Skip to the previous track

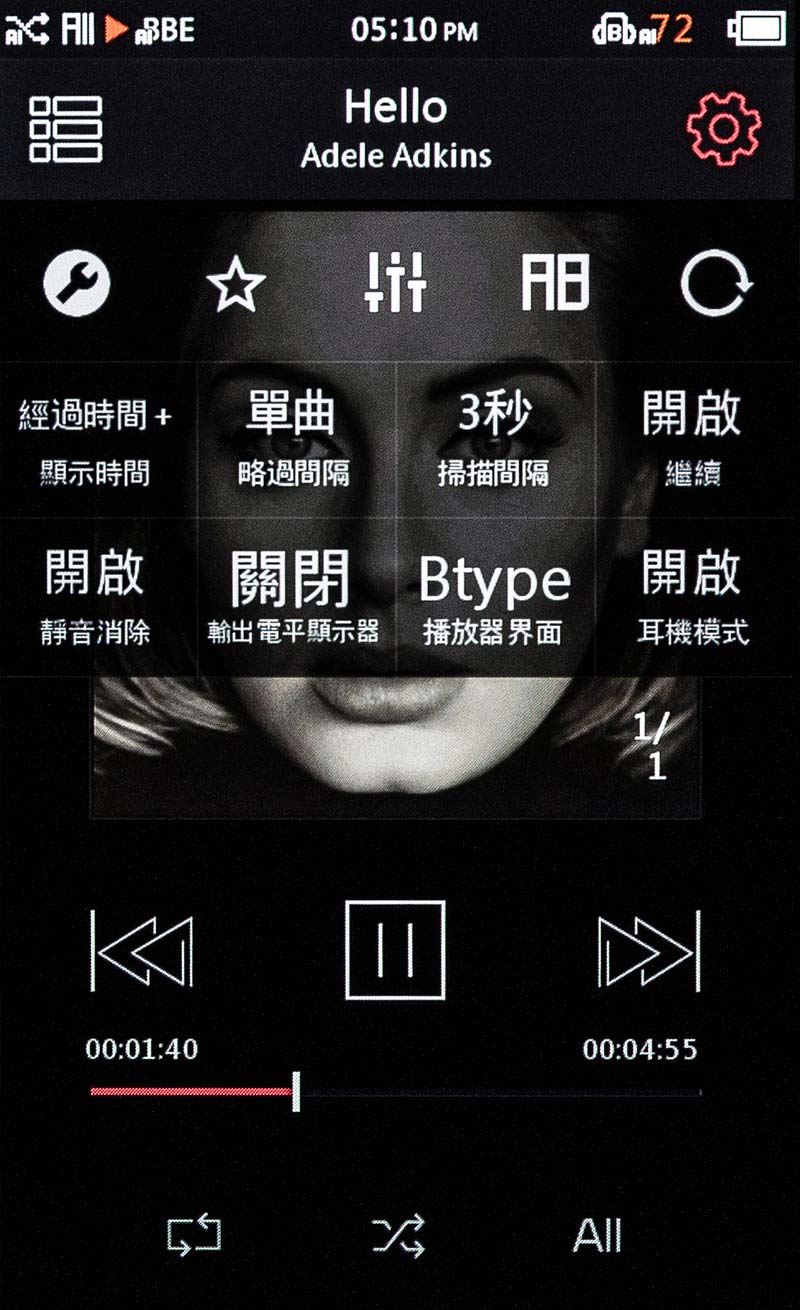(142, 950)
